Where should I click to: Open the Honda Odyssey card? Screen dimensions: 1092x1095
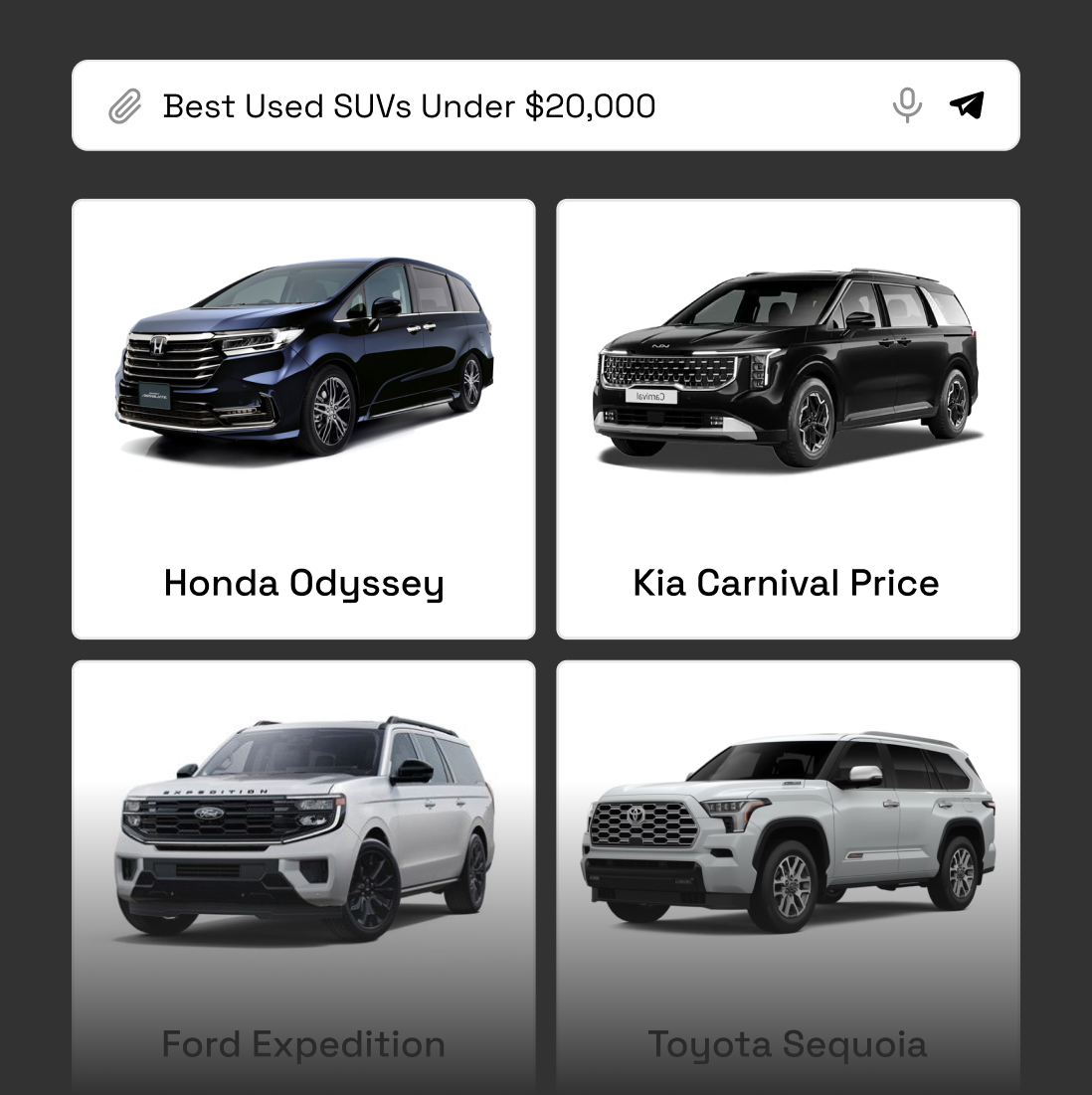303,419
